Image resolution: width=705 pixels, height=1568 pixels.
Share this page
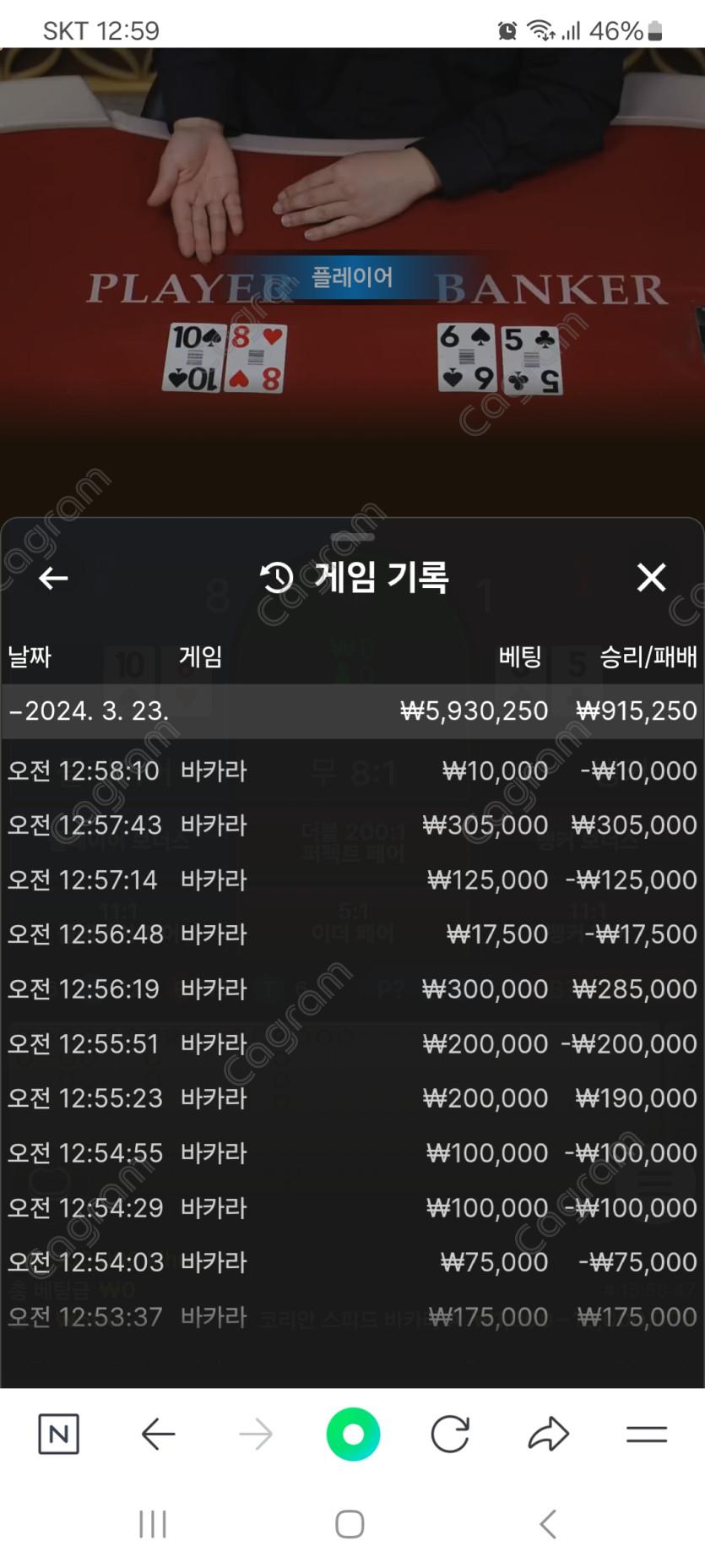coord(549,1435)
